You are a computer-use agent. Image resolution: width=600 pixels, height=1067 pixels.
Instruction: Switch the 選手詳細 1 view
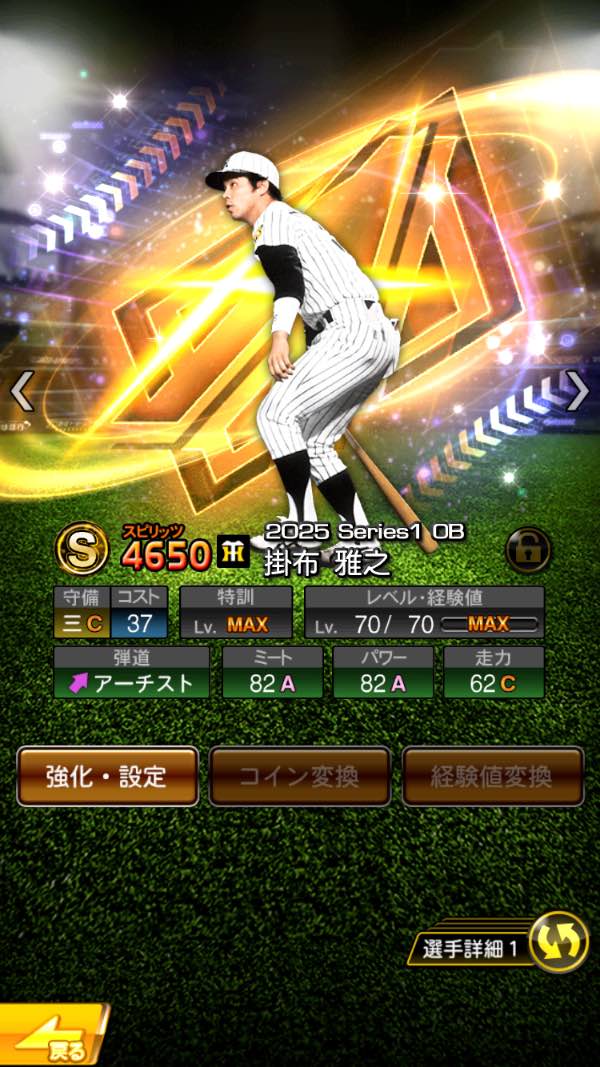558,943
